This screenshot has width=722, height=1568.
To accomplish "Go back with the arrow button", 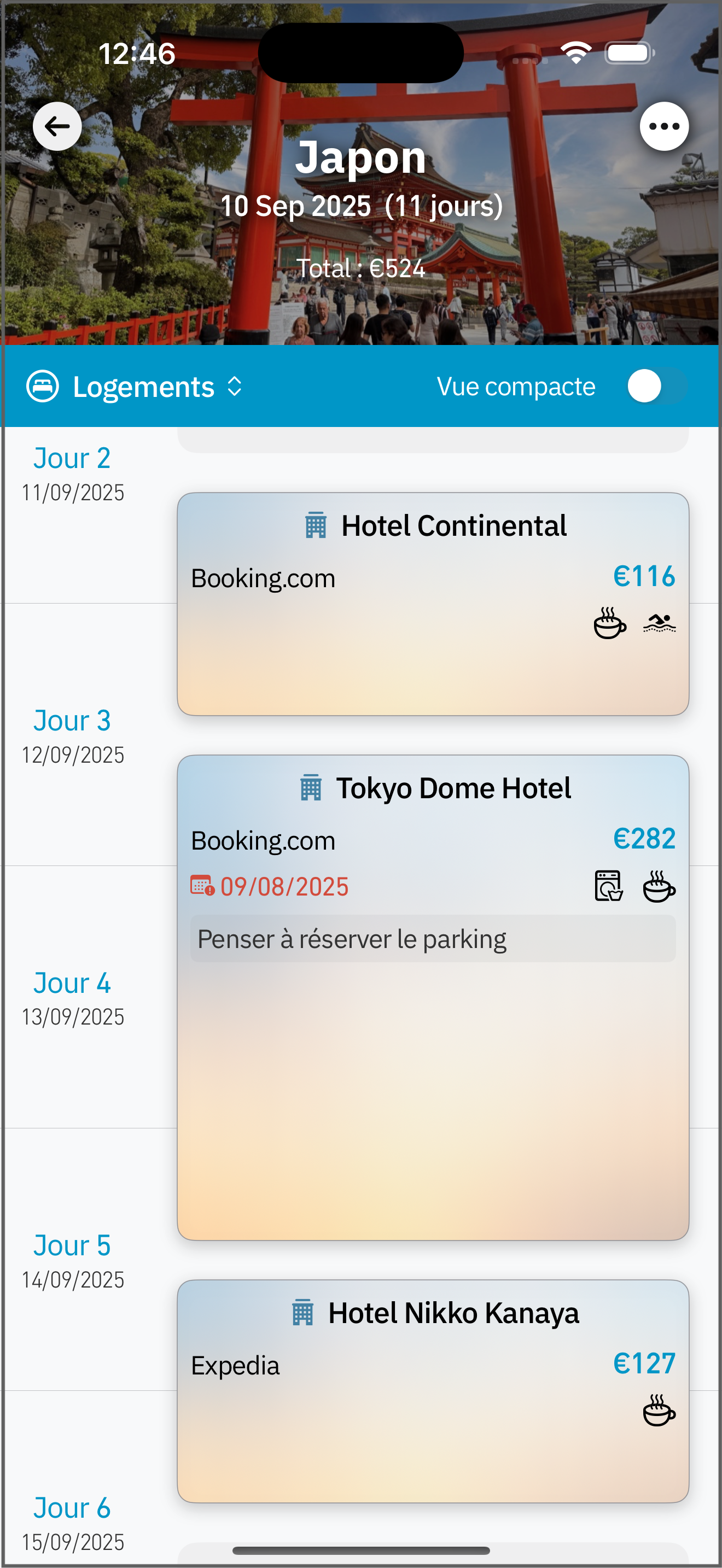I will [x=57, y=126].
